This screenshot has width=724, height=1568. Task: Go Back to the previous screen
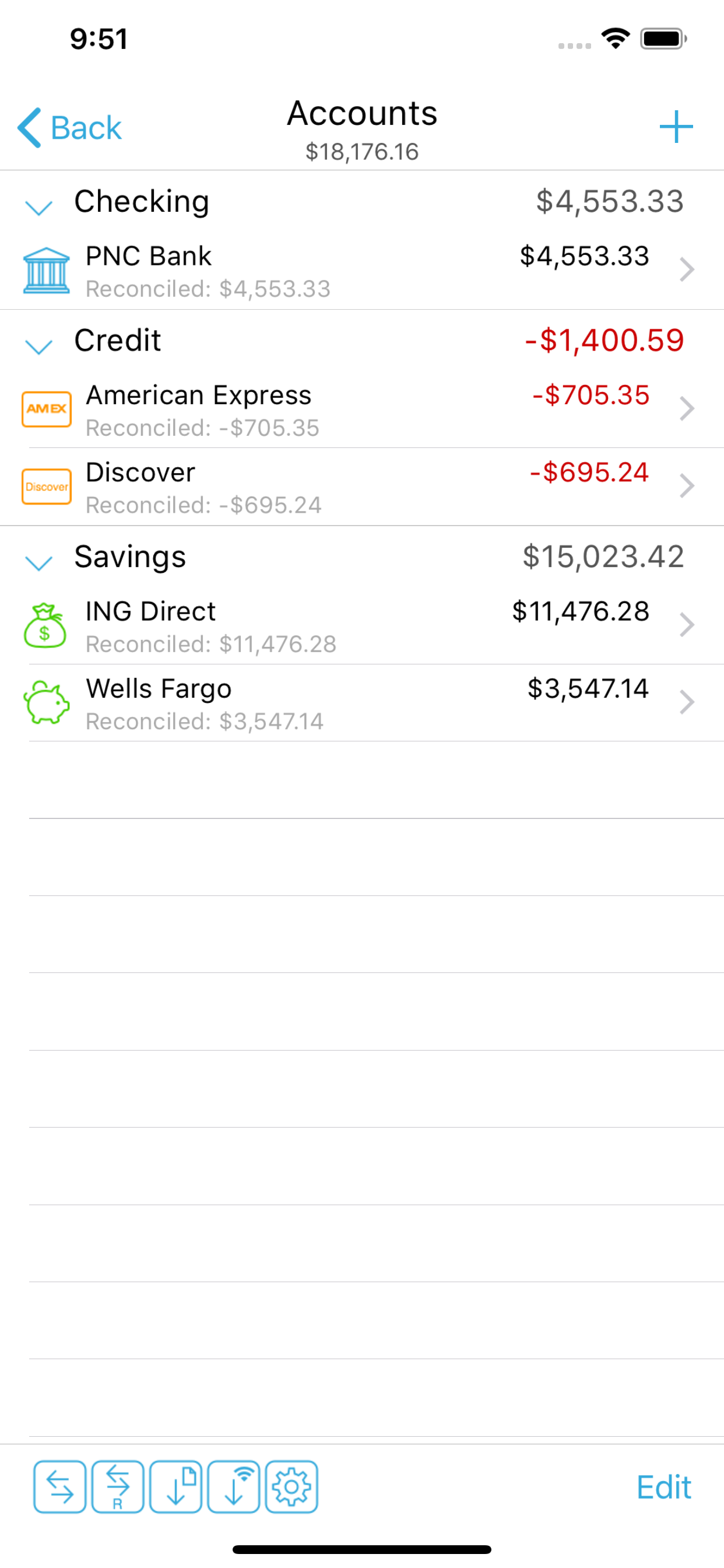pos(69,127)
